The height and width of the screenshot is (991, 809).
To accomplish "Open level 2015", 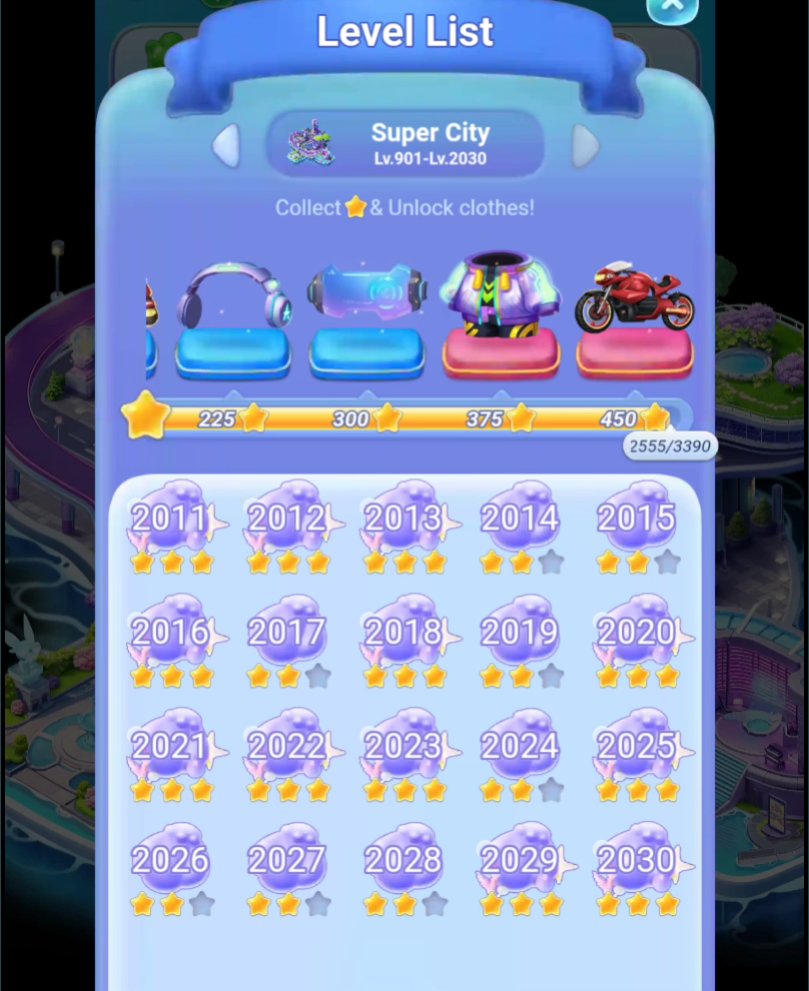I will pyautogui.click(x=637, y=518).
